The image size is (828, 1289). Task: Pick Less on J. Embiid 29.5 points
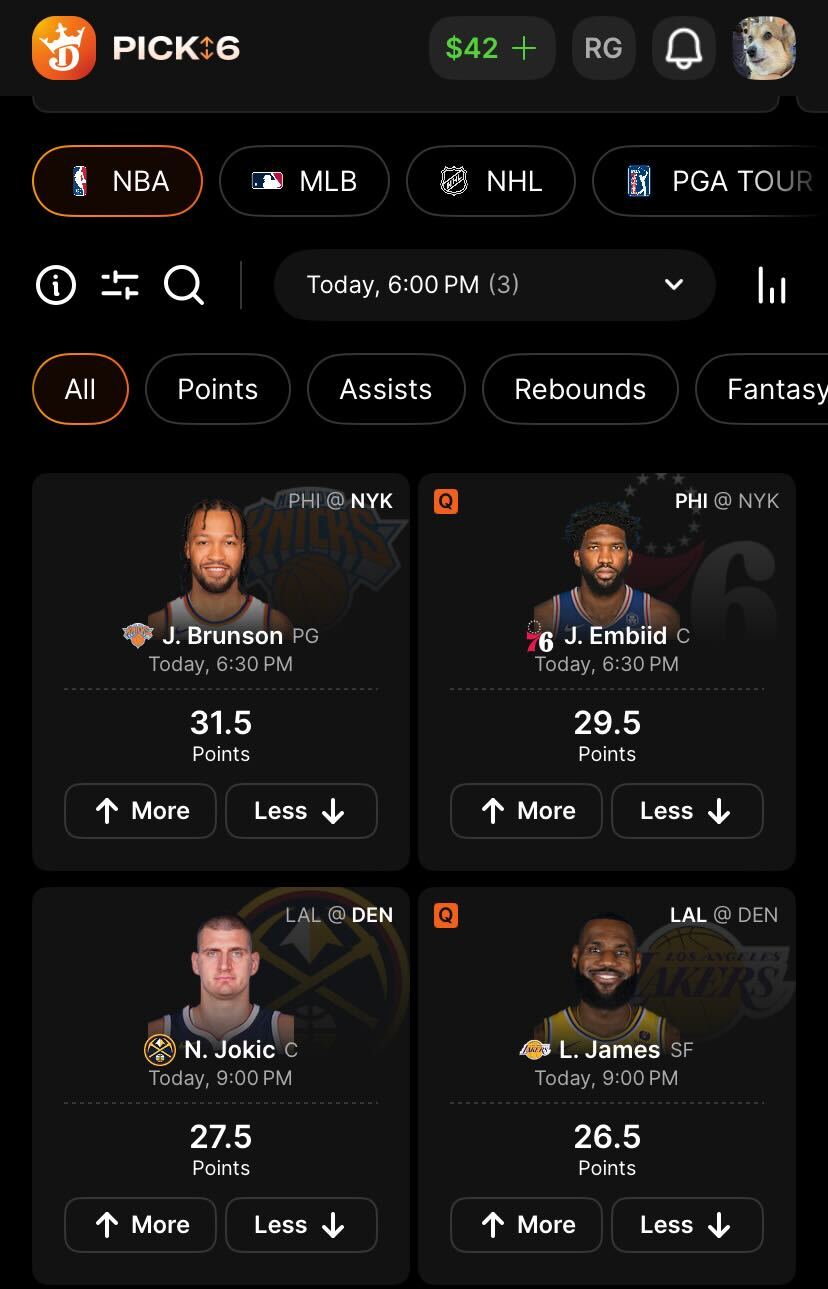tap(687, 811)
